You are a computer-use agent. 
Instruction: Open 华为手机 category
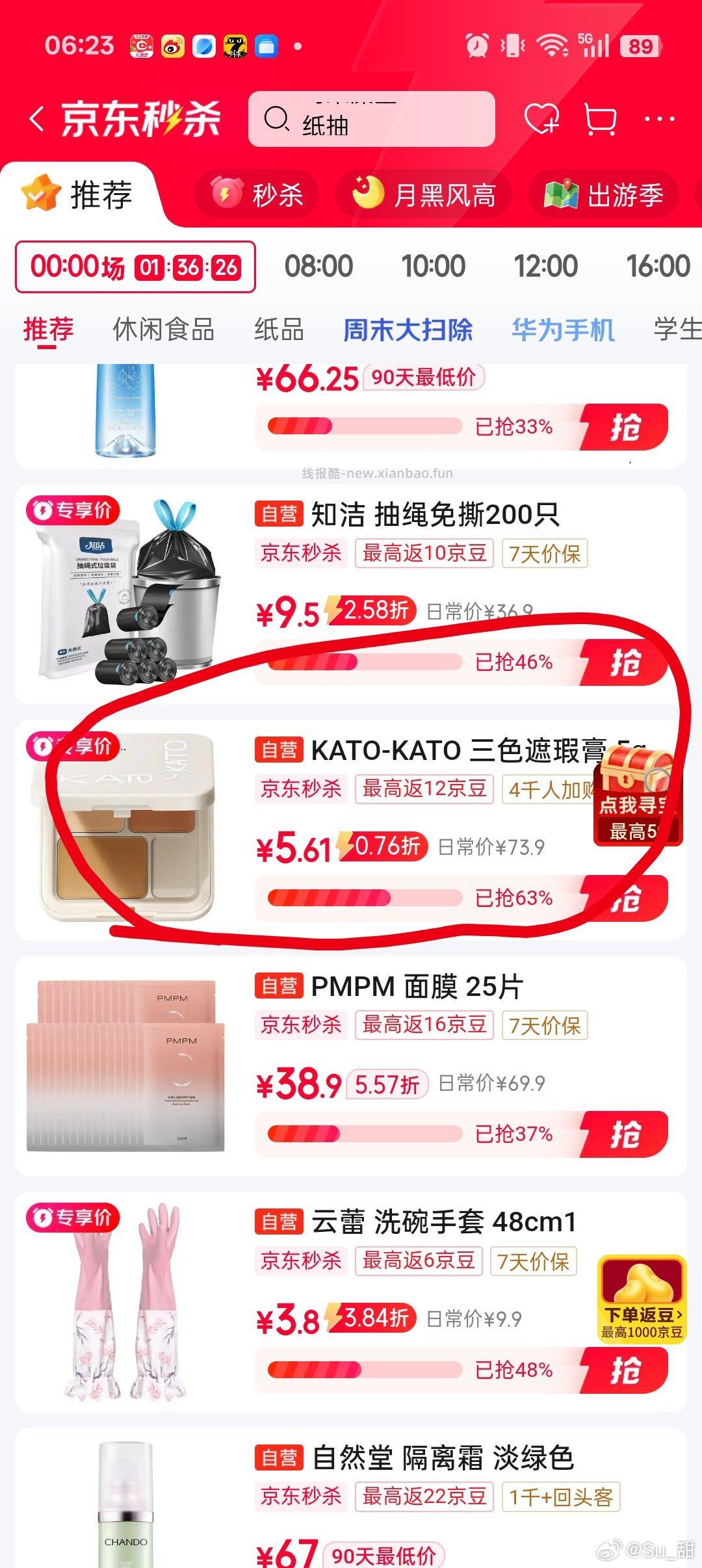point(562,330)
